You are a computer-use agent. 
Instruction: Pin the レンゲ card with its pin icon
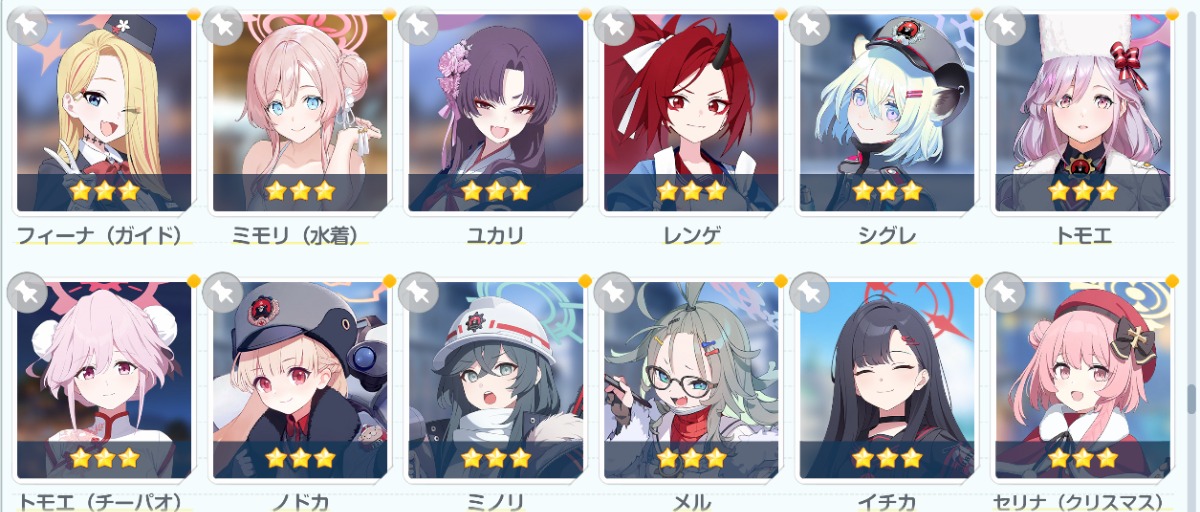615,26
